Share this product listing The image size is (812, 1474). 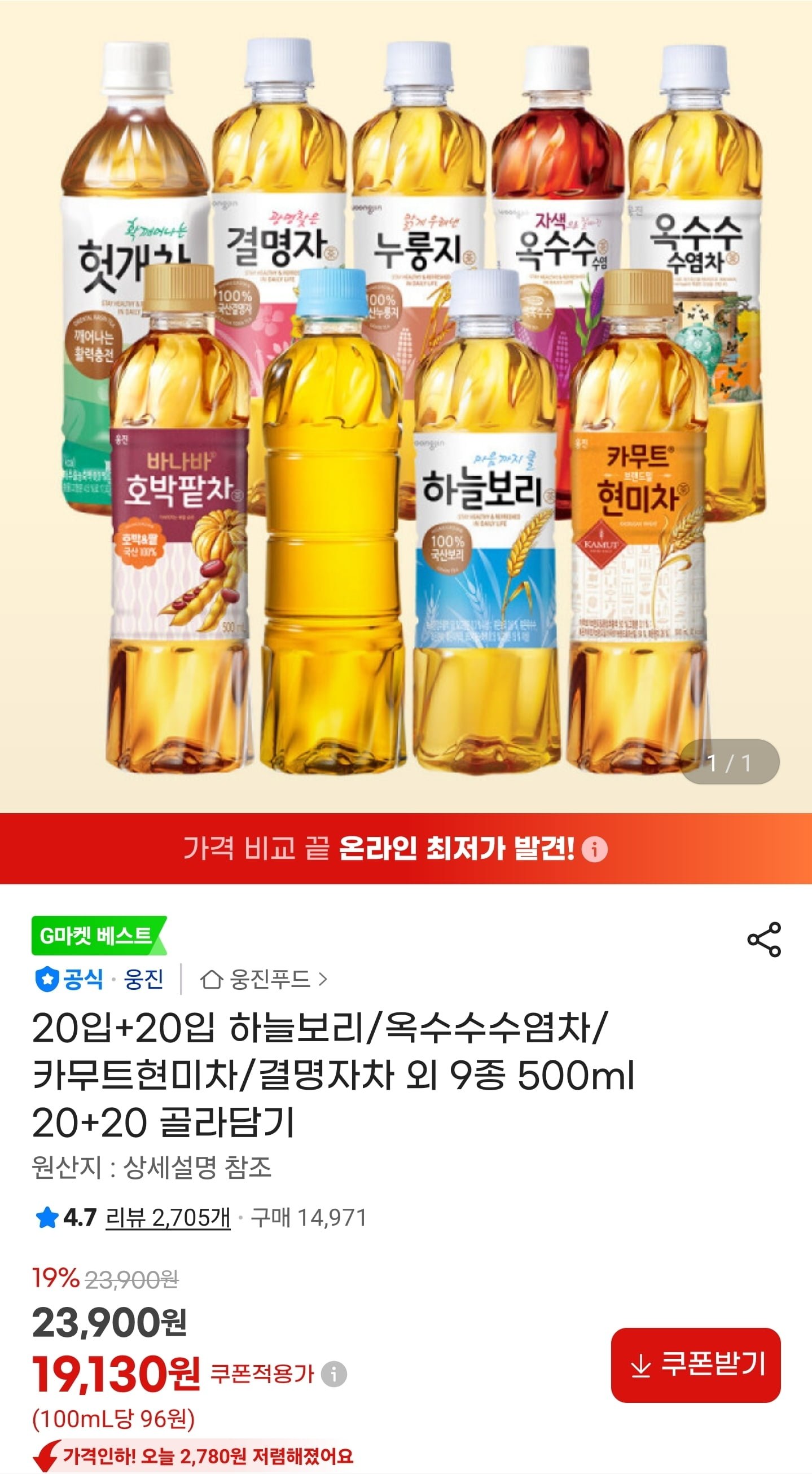point(763,940)
